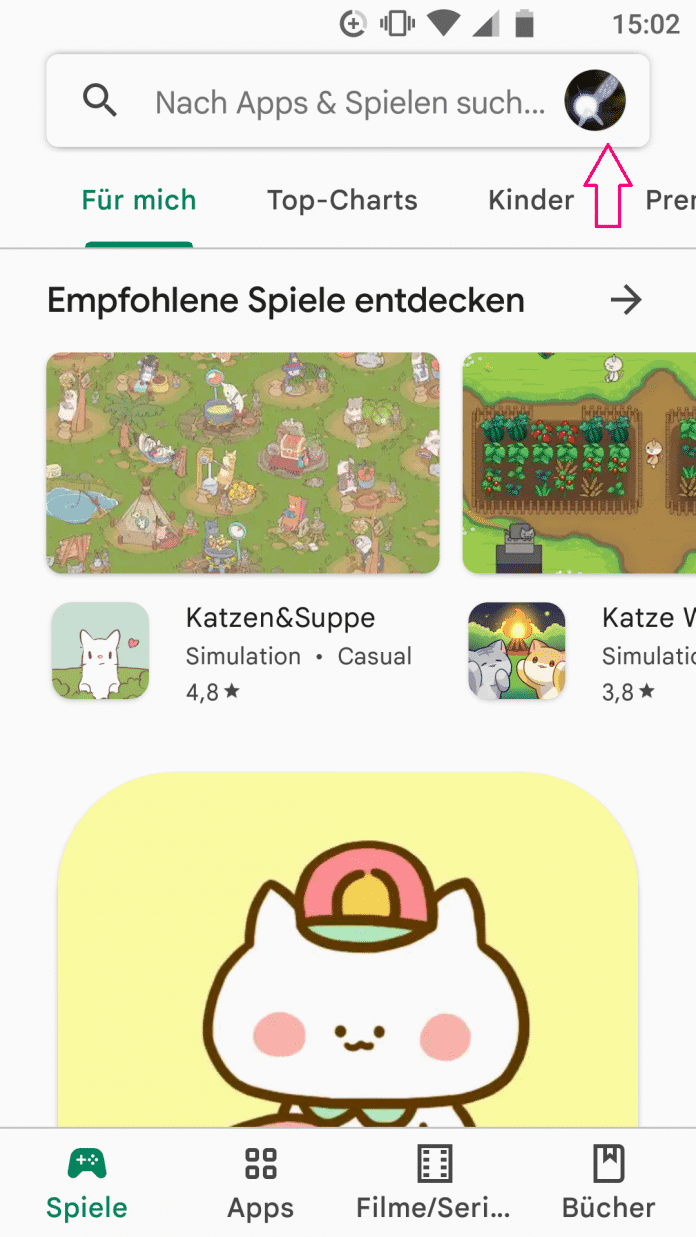Open the large cat with cap card
This screenshot has height=1237, width=696.
tap(347, 950)
